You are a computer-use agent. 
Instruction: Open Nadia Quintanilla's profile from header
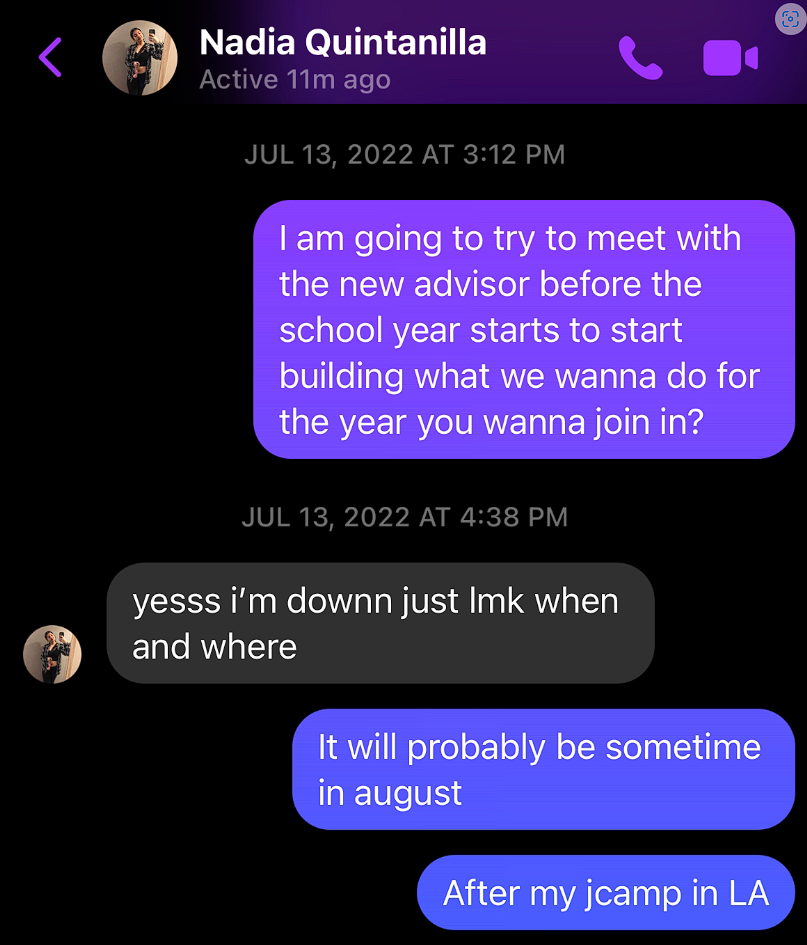coord(342,43)
